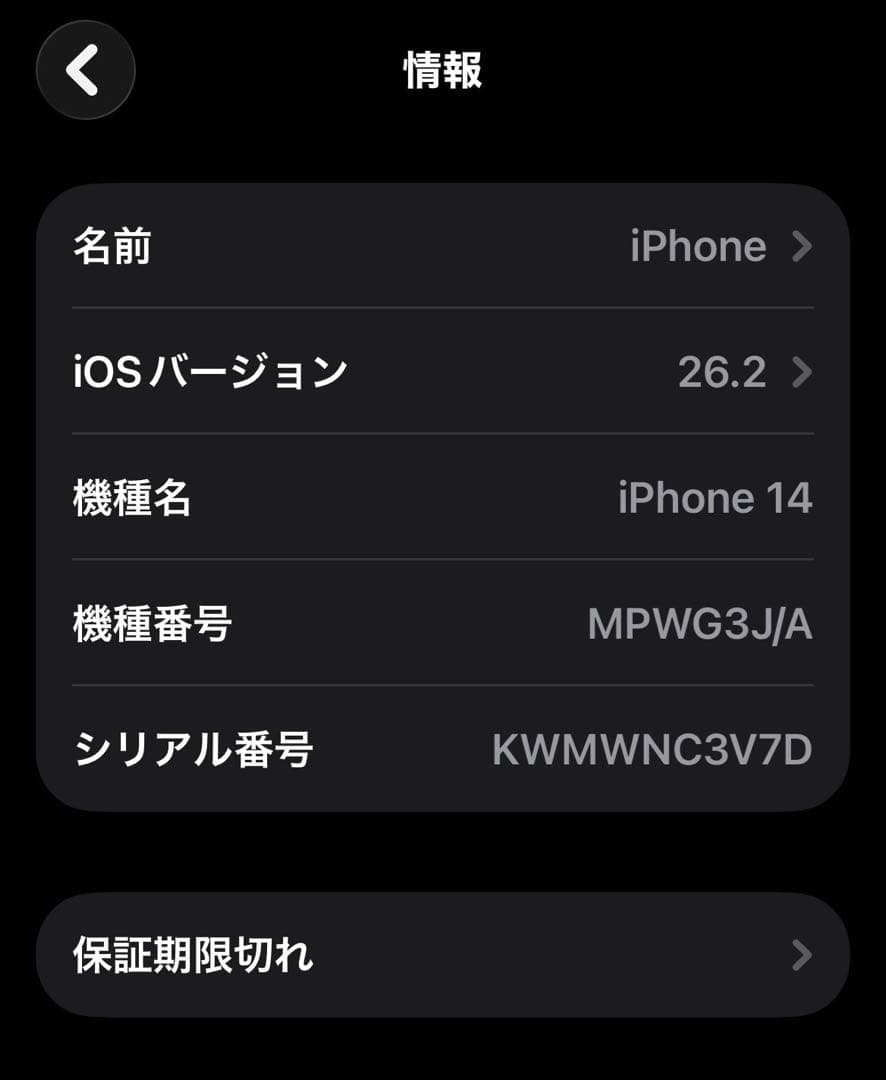Tap the 情報 title at the top
Viewport: 886px width, 1080px height.
pyautogui.click(x=443, y=70)
